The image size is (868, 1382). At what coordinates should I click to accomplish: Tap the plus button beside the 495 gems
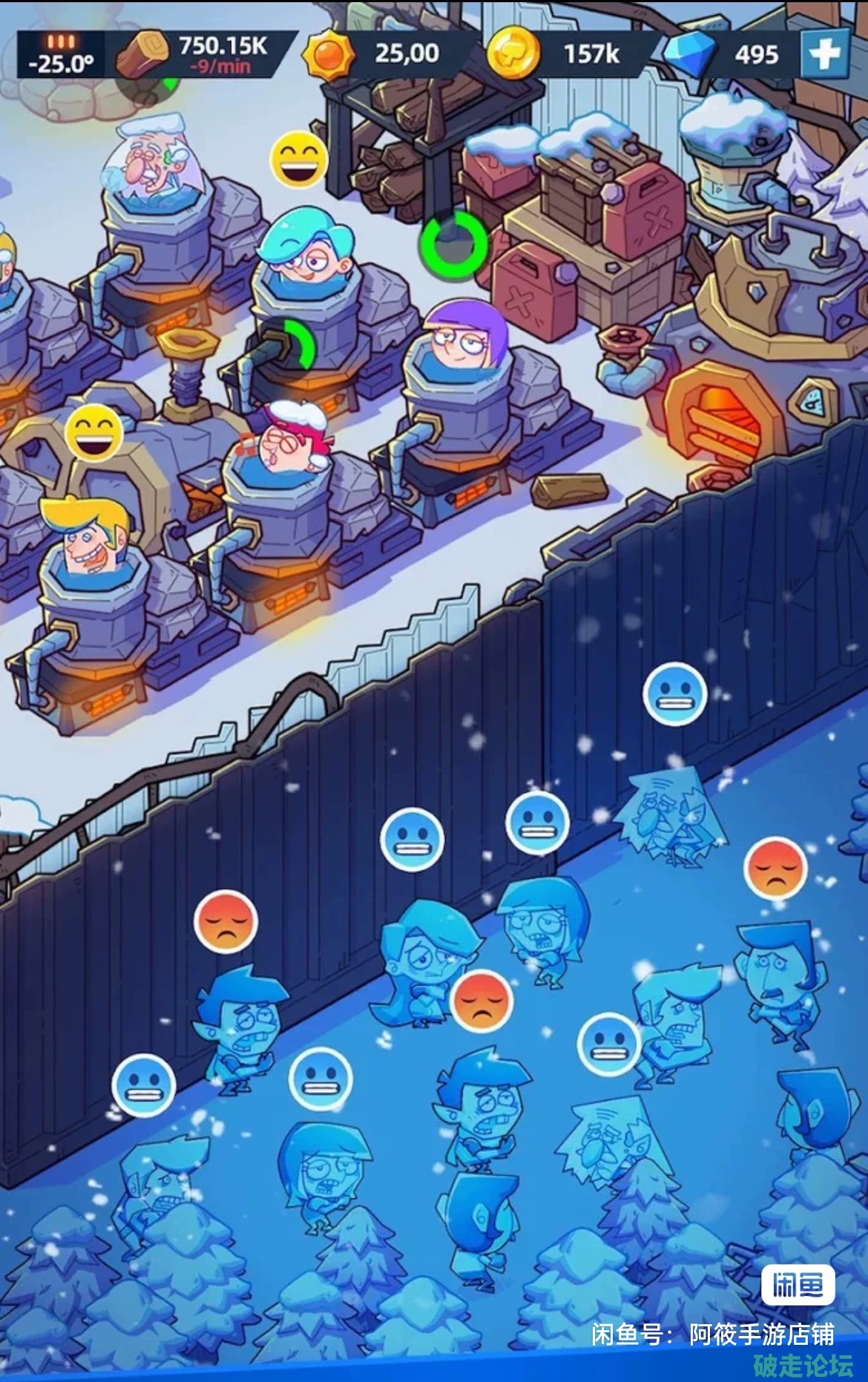pos(824,53)
